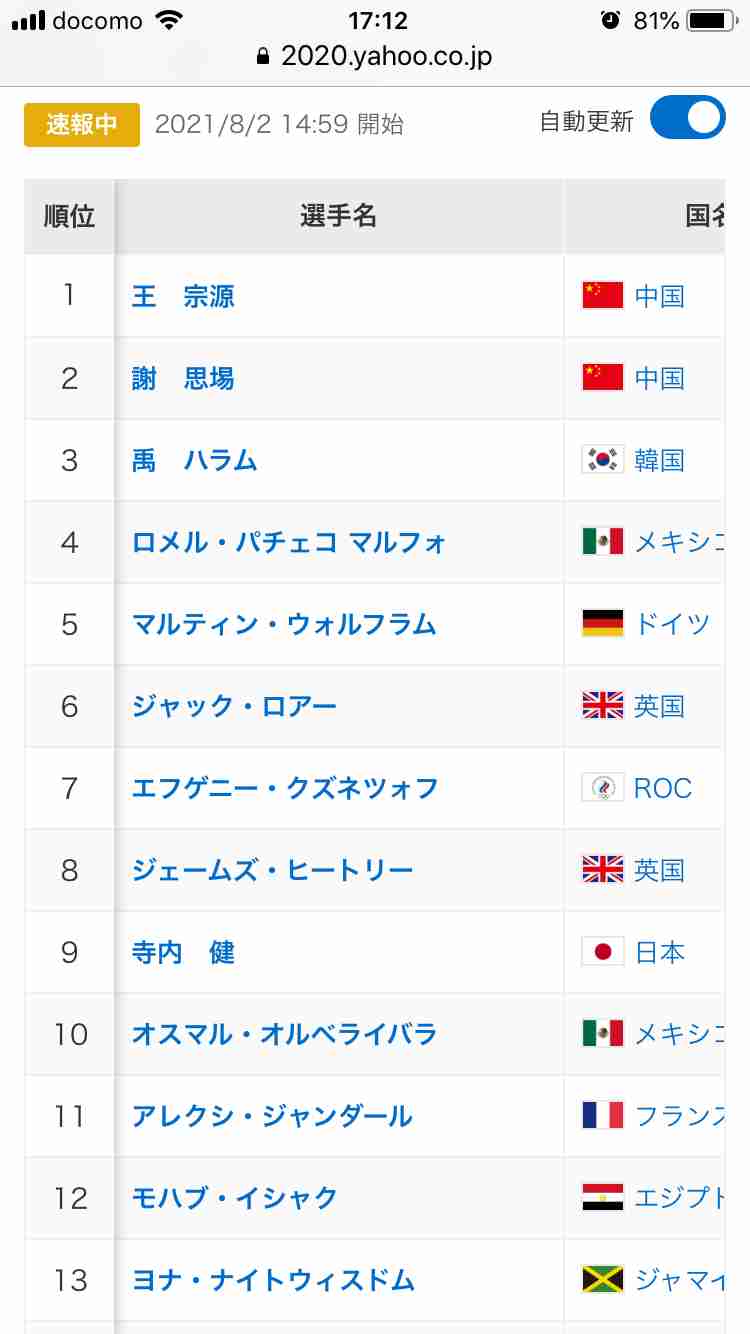Open Japanese diver 寺内 健's profile
Screen dimensions: 750x1334
pyautogui.click(x=183, y=952)
